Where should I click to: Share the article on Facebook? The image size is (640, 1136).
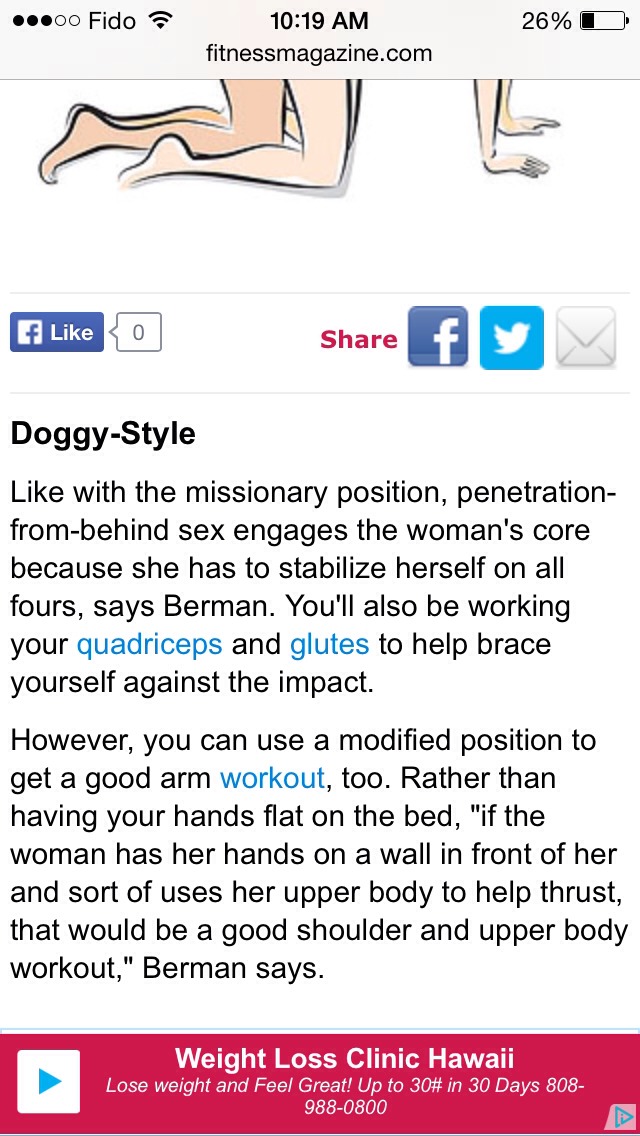[x=438, y=336]
